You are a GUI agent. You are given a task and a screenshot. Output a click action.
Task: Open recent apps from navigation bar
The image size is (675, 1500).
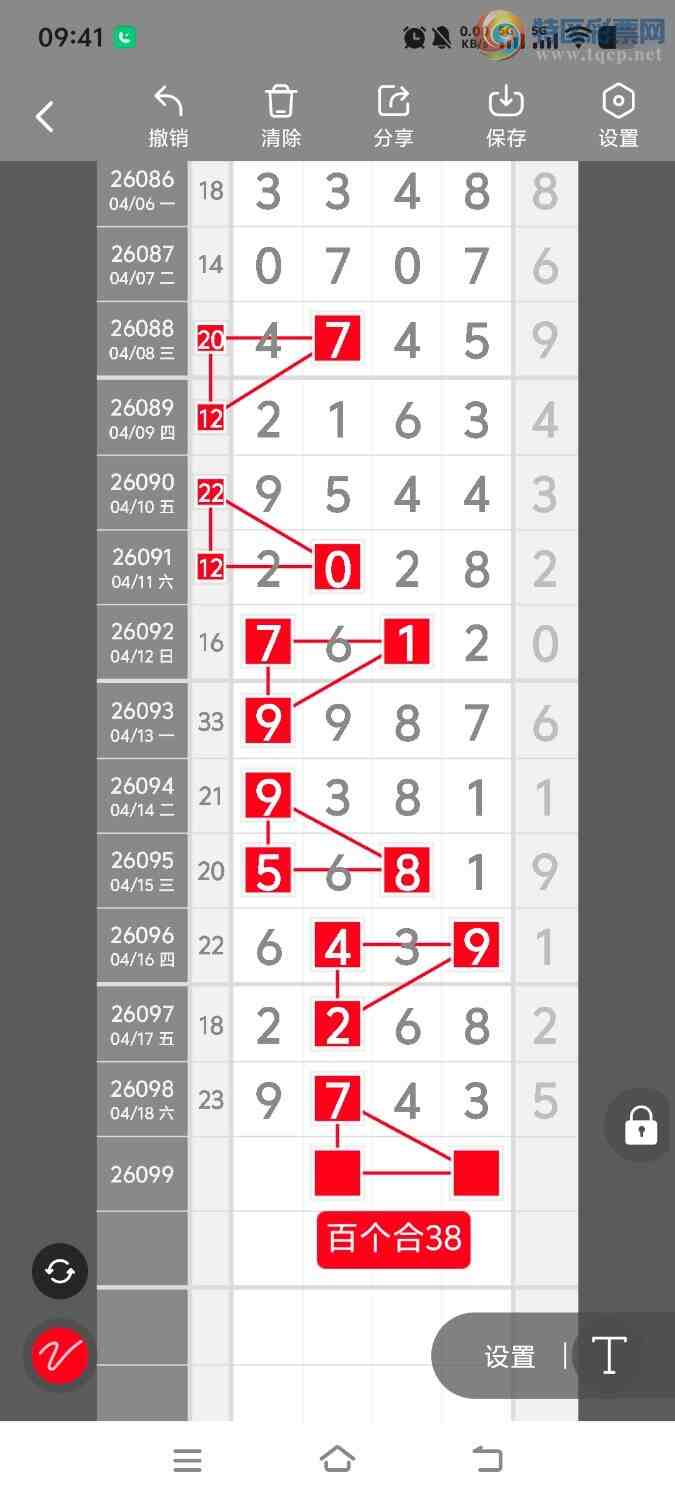[x=187, y=1460]
